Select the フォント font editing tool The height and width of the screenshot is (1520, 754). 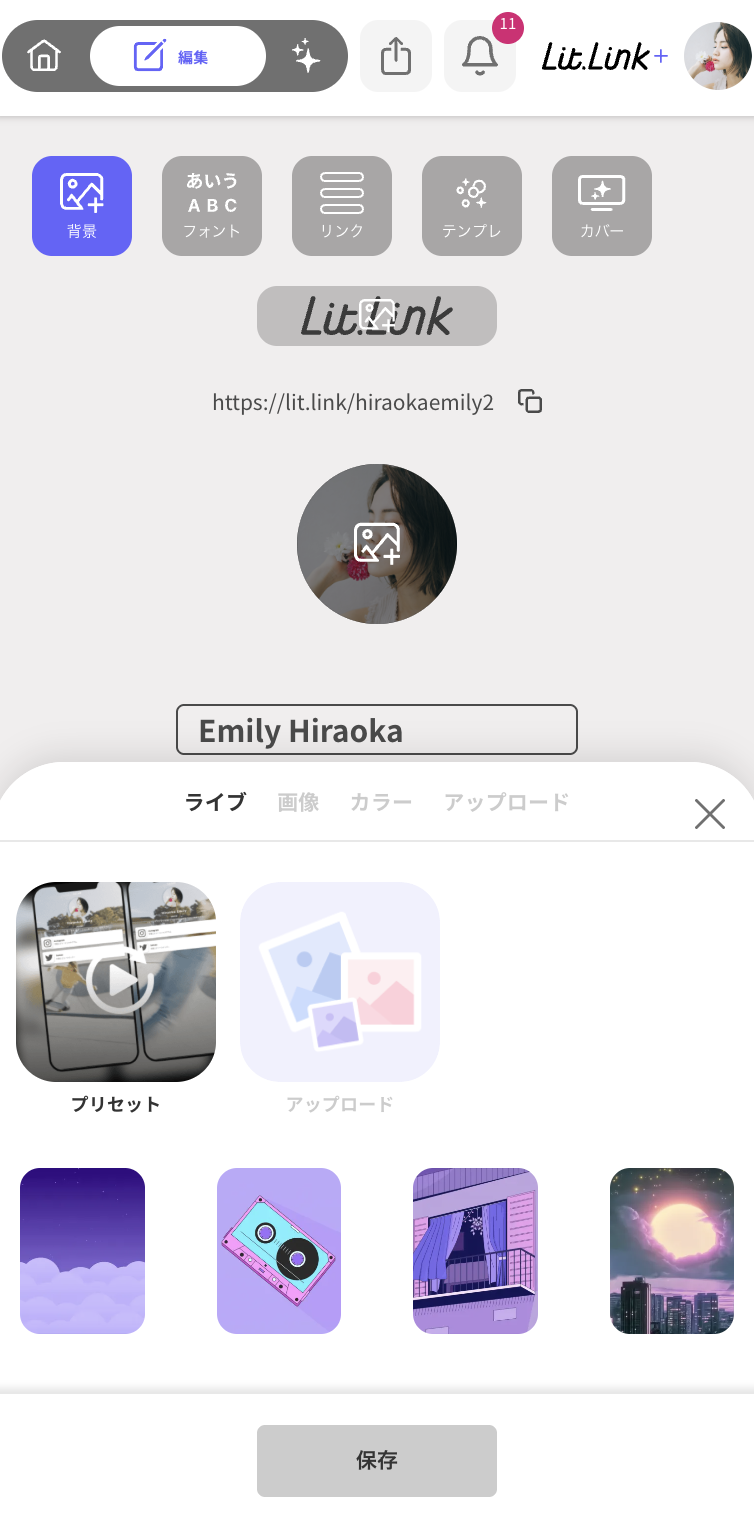pos(211,206)
